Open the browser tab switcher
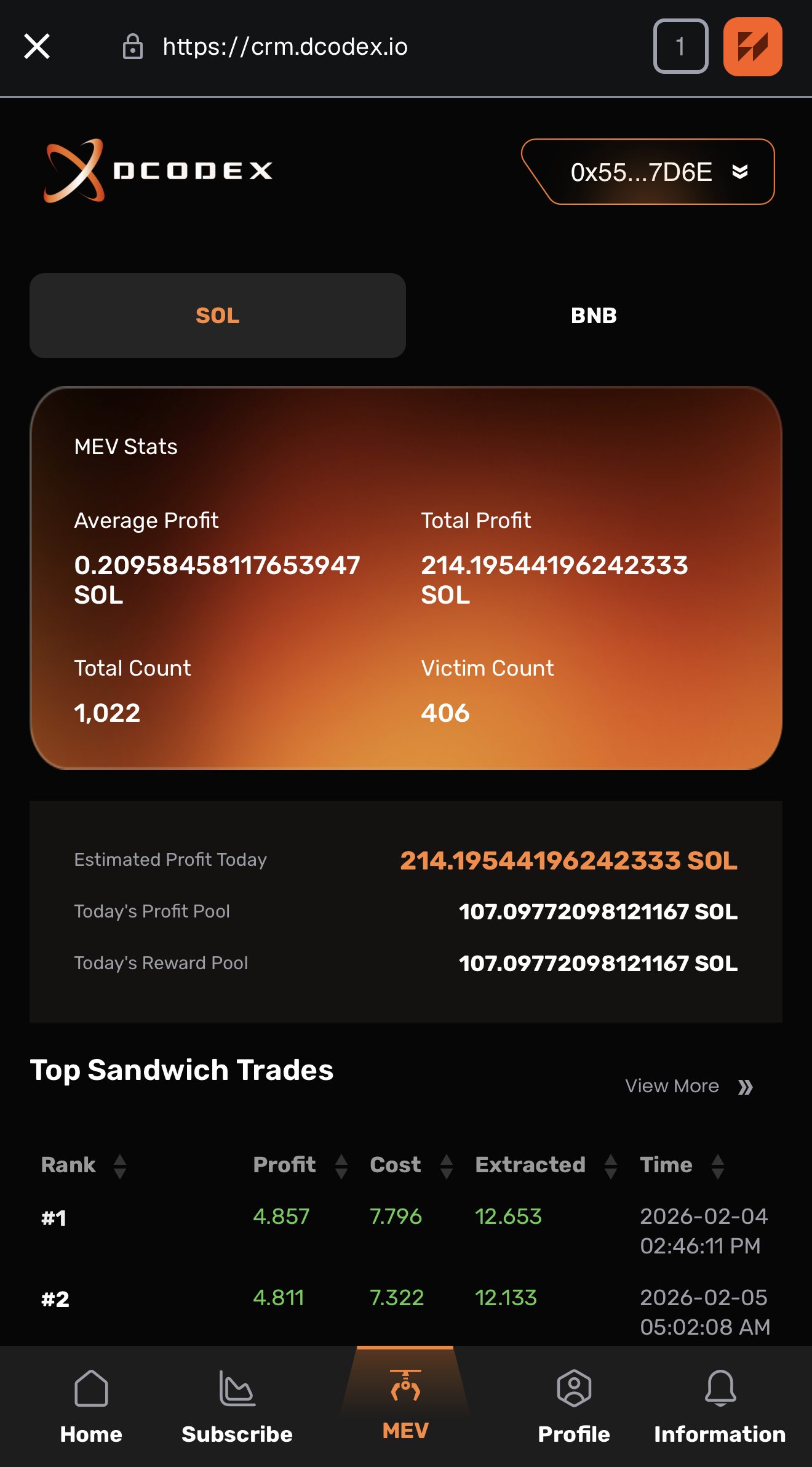The height and width of the screenshot is (1467, 812). [680, 47]
